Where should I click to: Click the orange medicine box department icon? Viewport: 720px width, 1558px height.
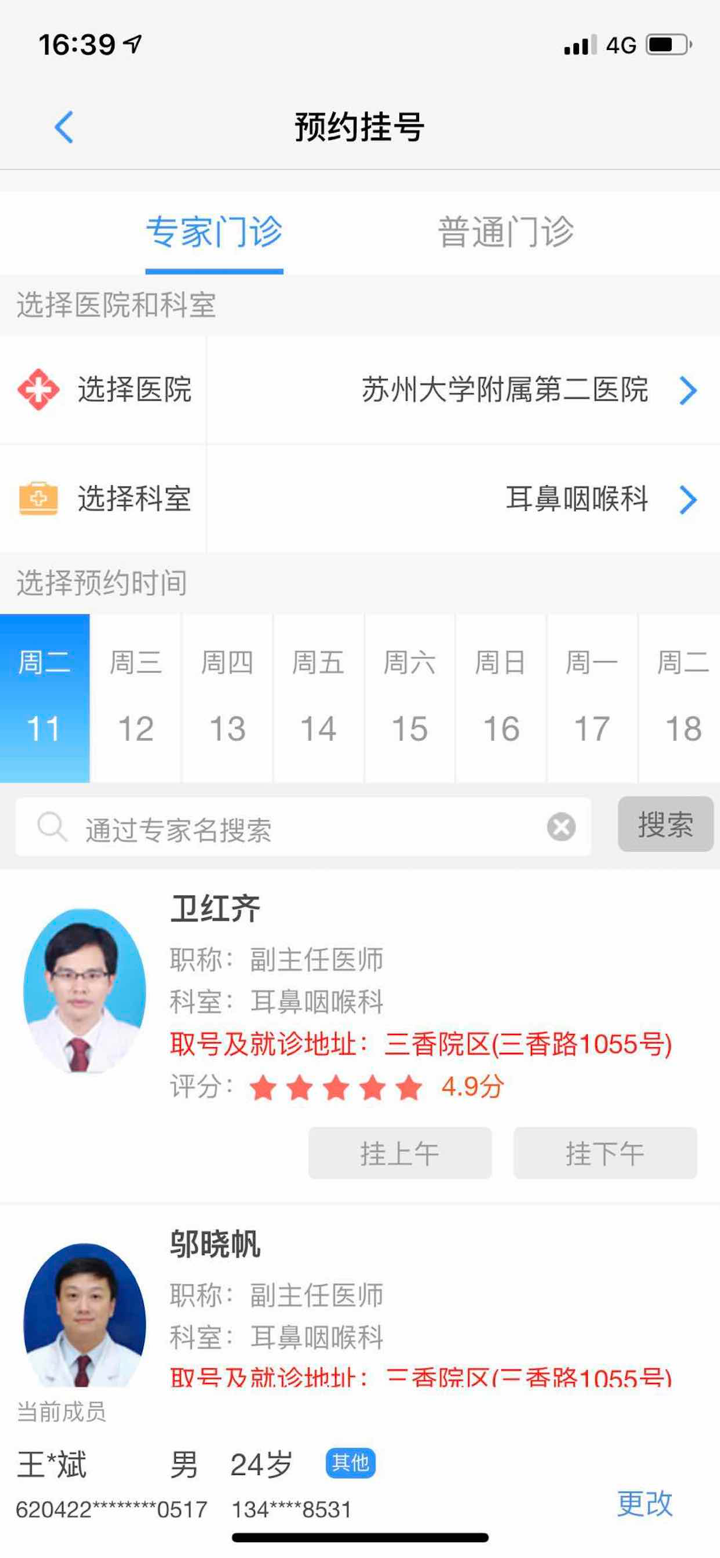coord(36,500)
